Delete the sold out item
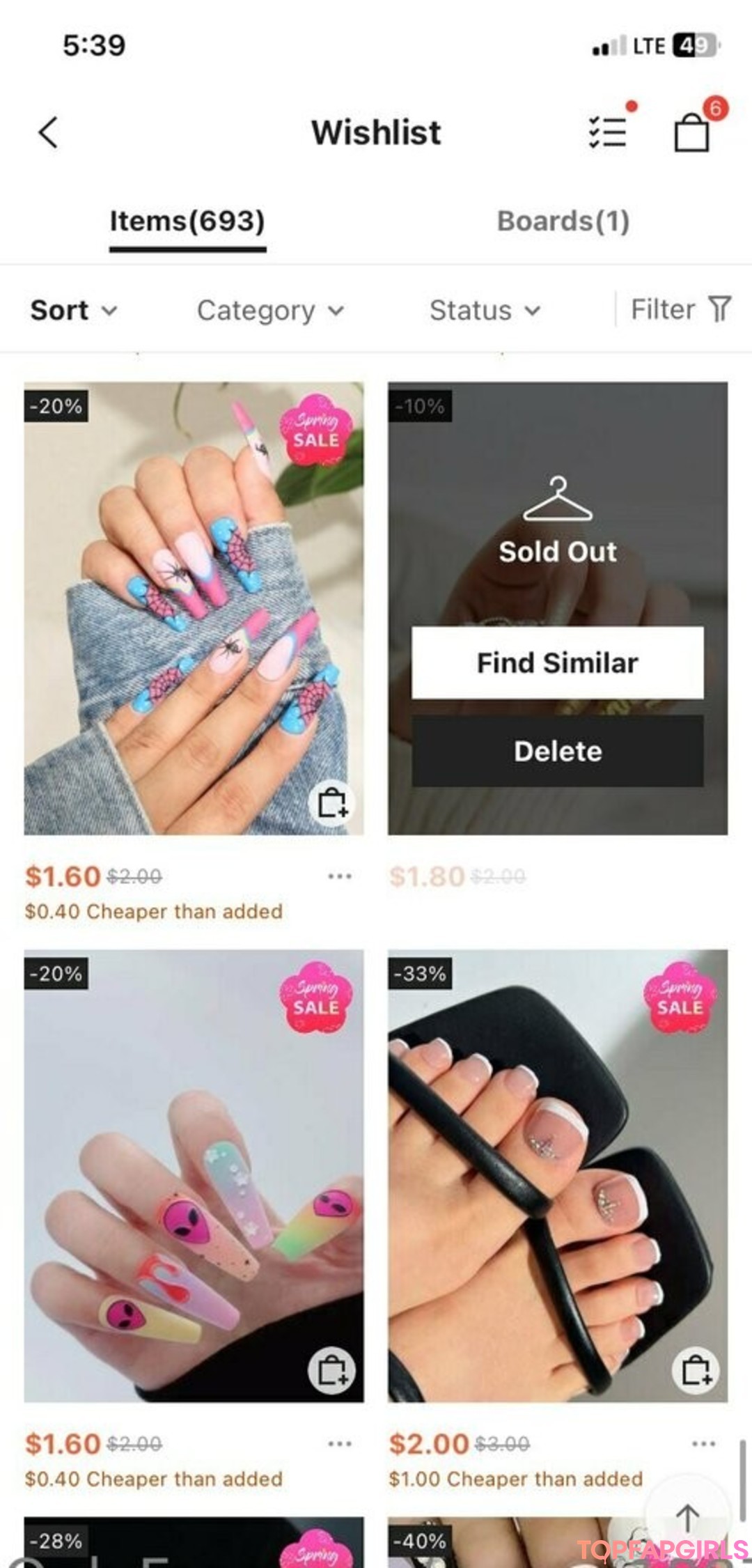The image size is (752, 1568). (x=557, y=751)
